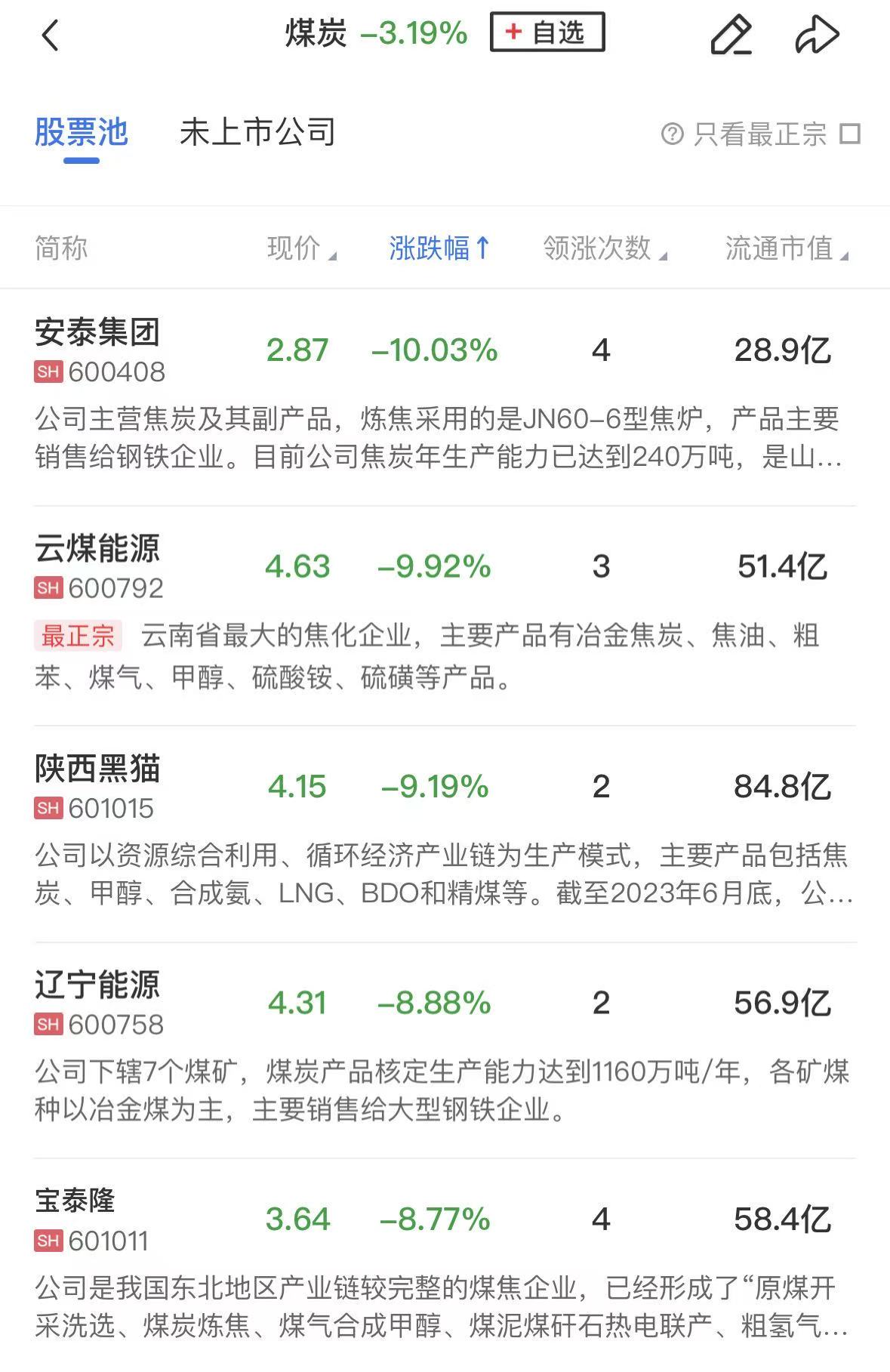Select the 辽宁能源 stock entry
Viewport: 890px width, 1372px height.
click(x=97, y=985)
